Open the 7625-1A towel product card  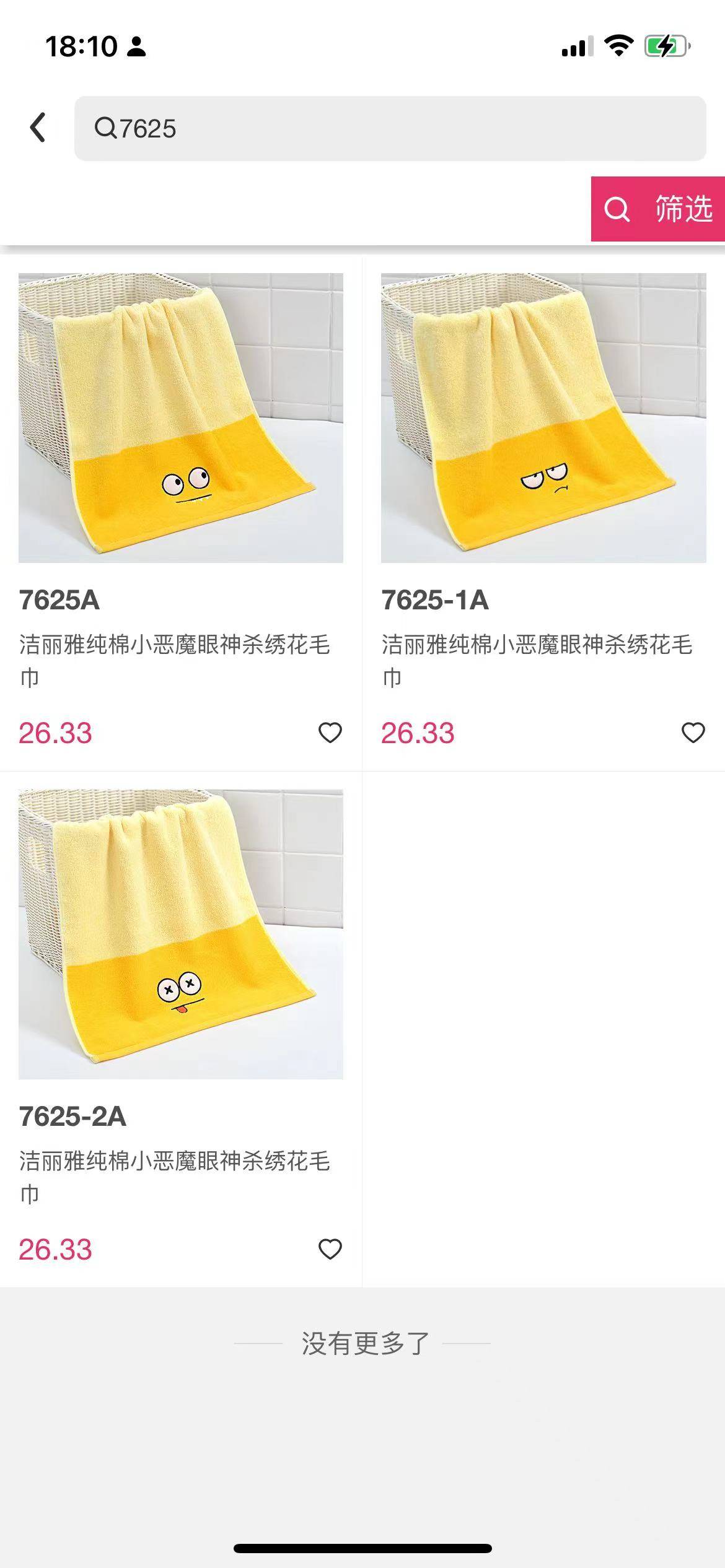[543, 419]
